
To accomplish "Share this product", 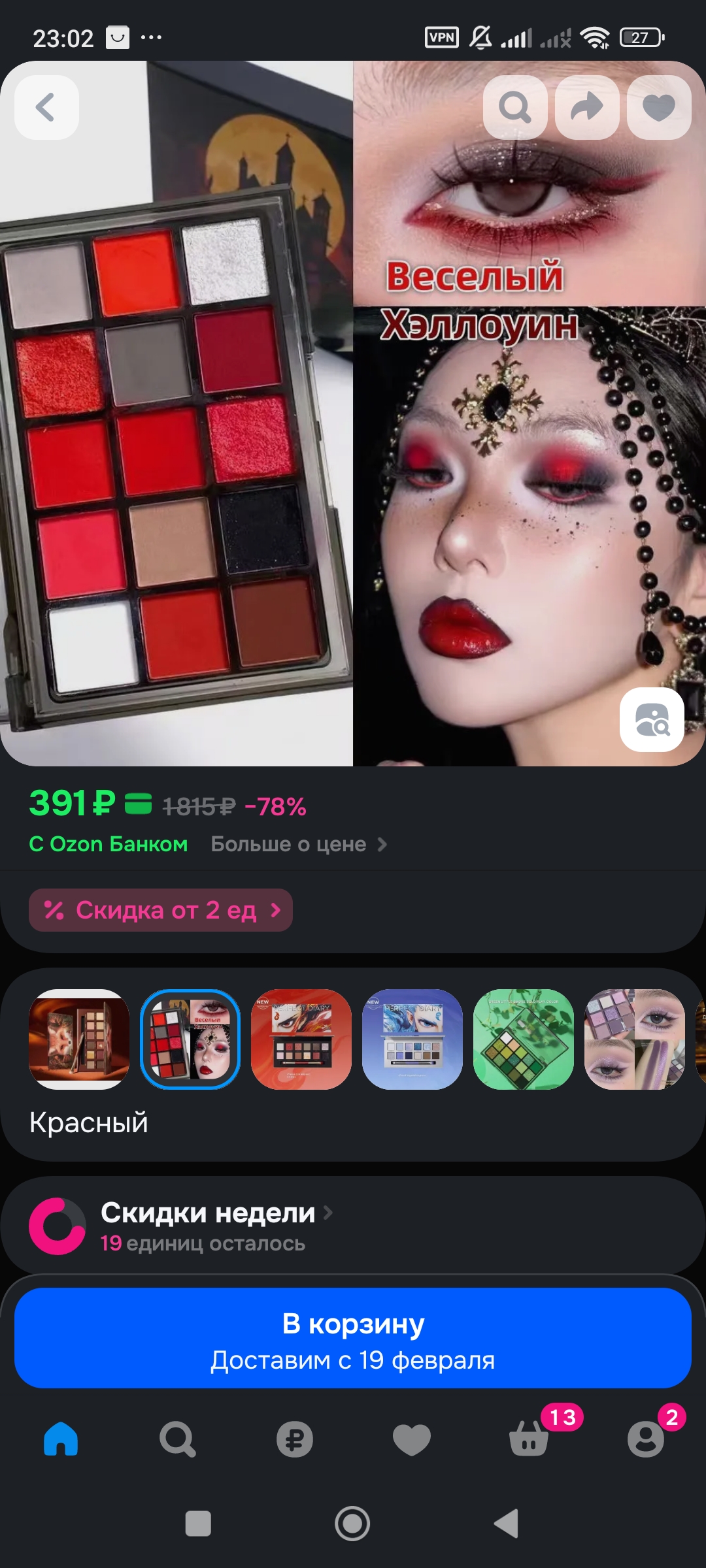I will coord(587,107).
